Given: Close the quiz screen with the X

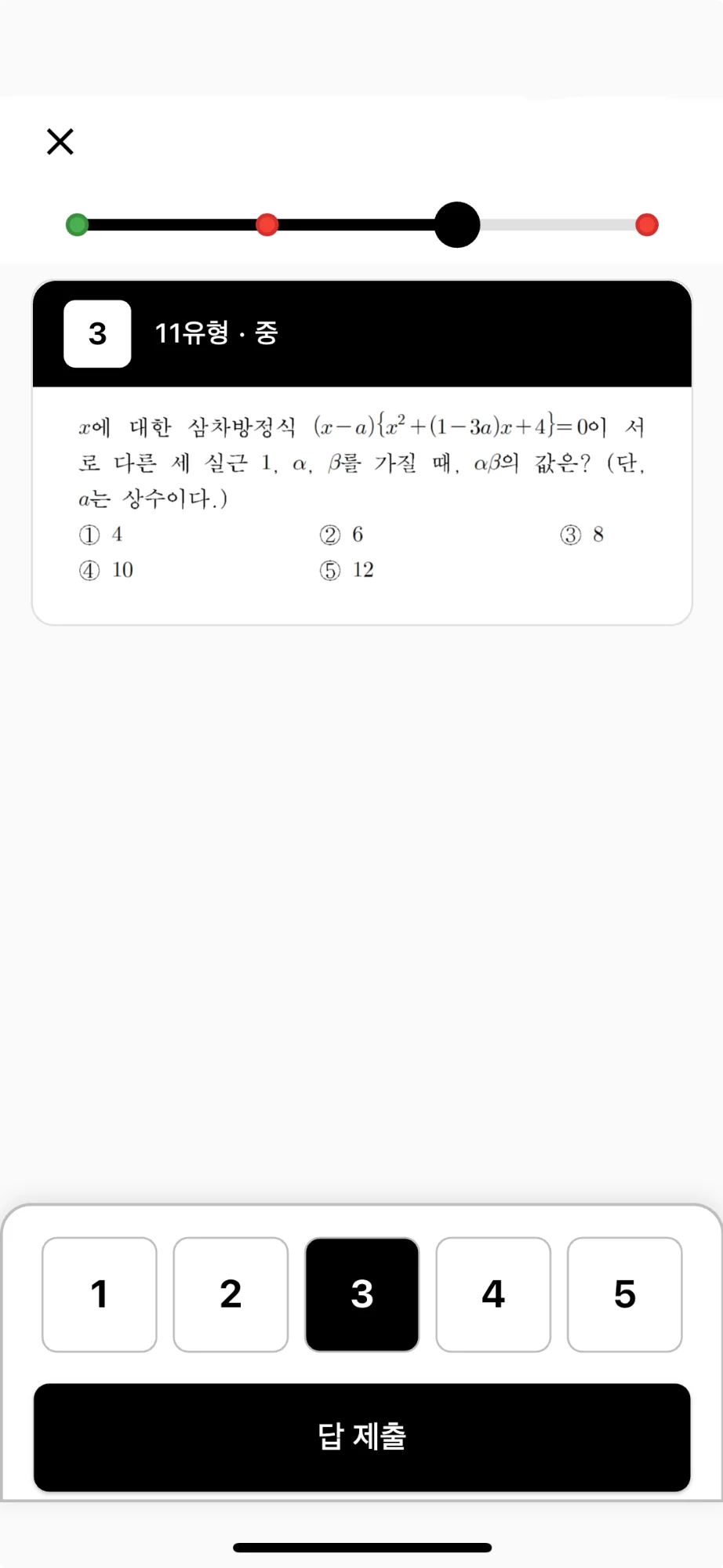Looking at the screenshot, I should [x=60, y=142].
